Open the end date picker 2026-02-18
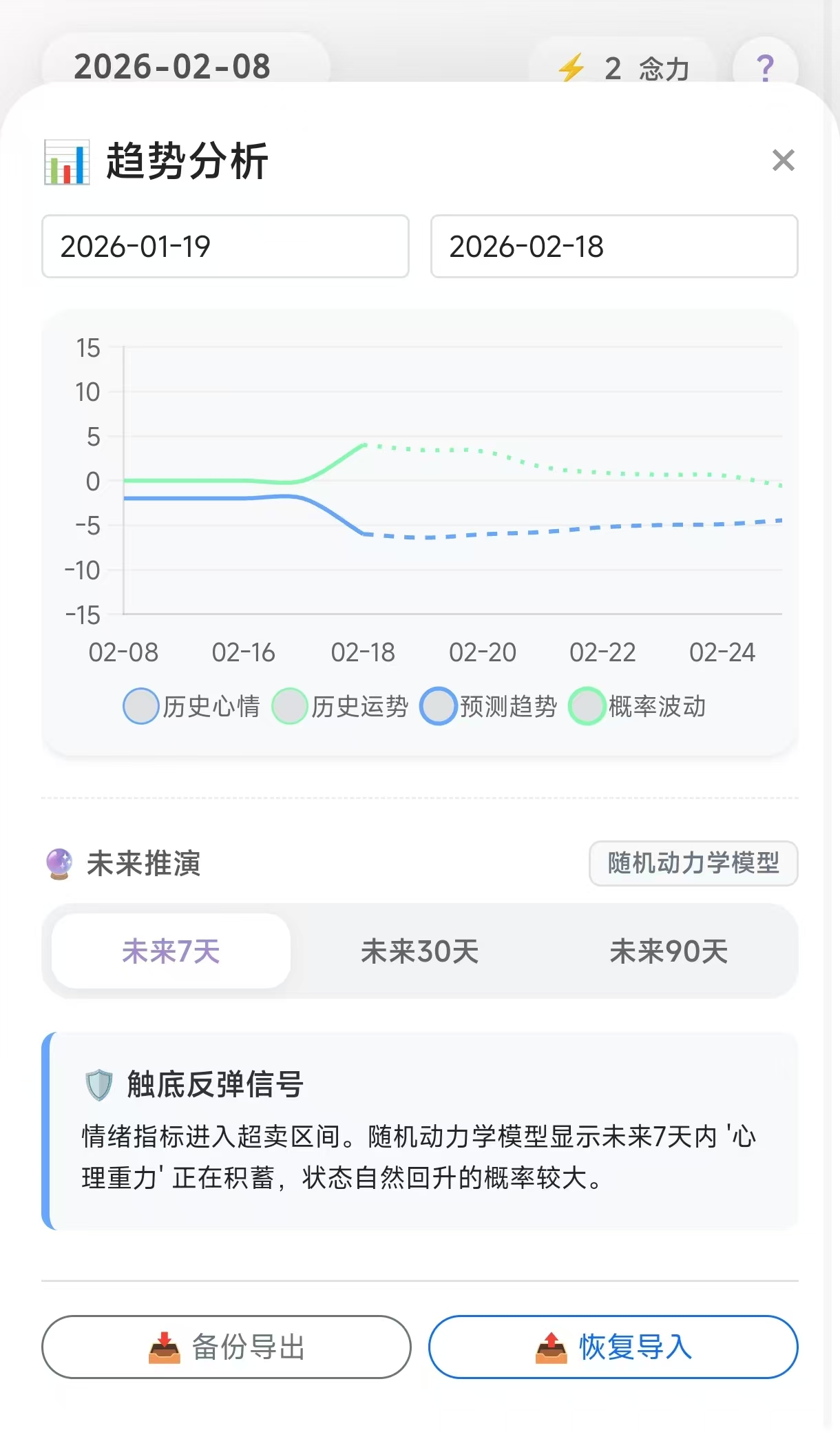This screenshot has height=1439, width=840. [613, 247]
